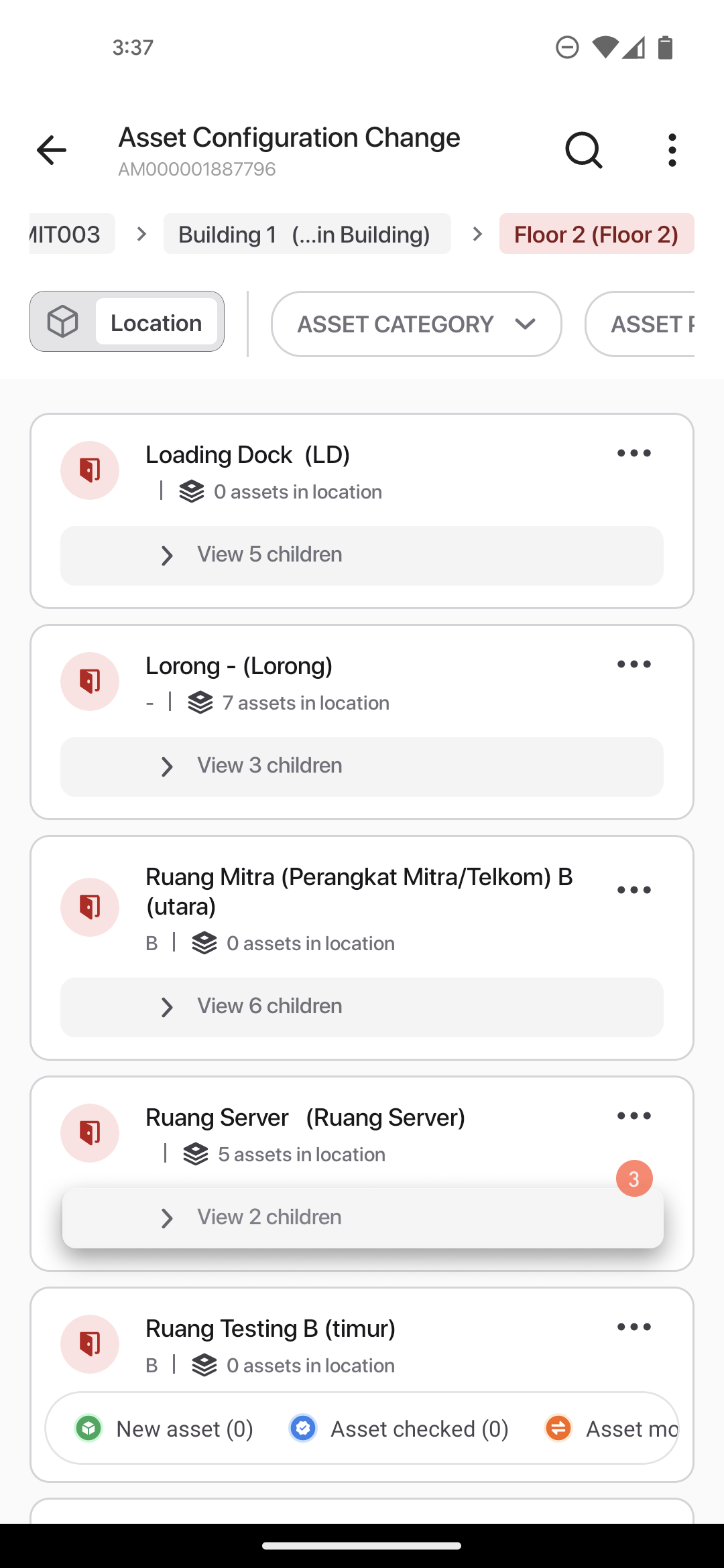The image size is (724, 1568).
Task: Expand the ASSET CATEGORY dropdown
Action: click(x=416, y=324)
